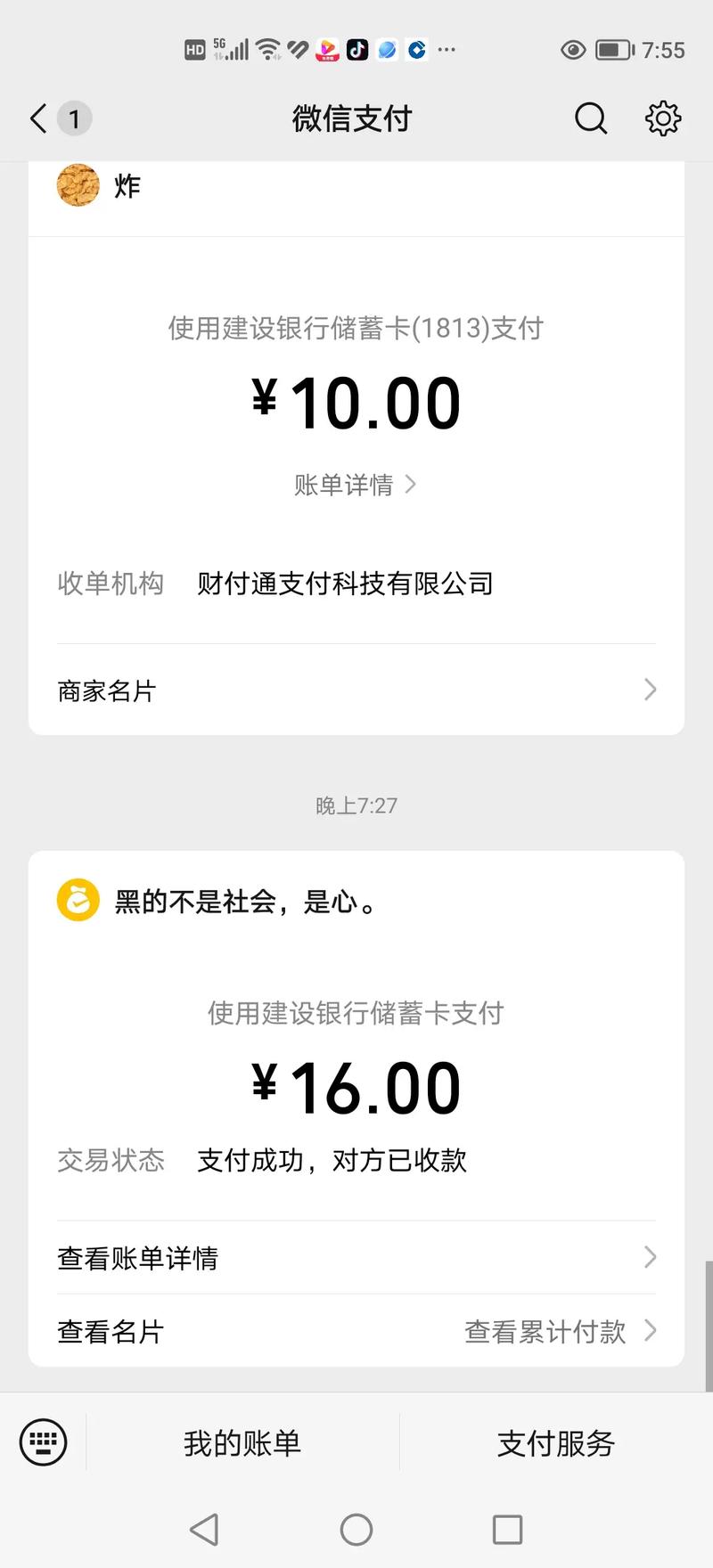Open 查看累计付款 details

(545, 1331)
